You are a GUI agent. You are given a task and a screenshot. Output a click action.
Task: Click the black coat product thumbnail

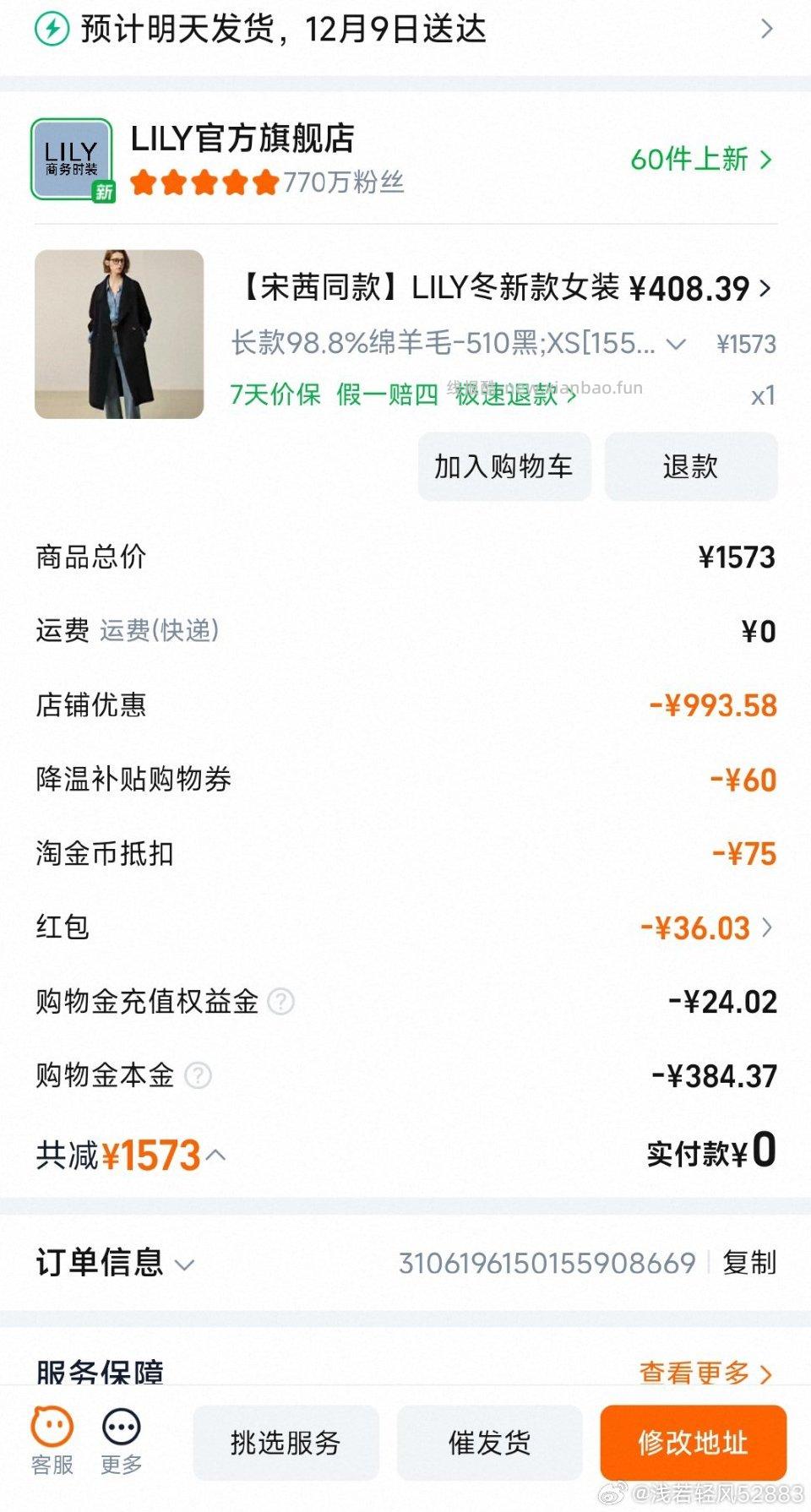pos(119,333)
